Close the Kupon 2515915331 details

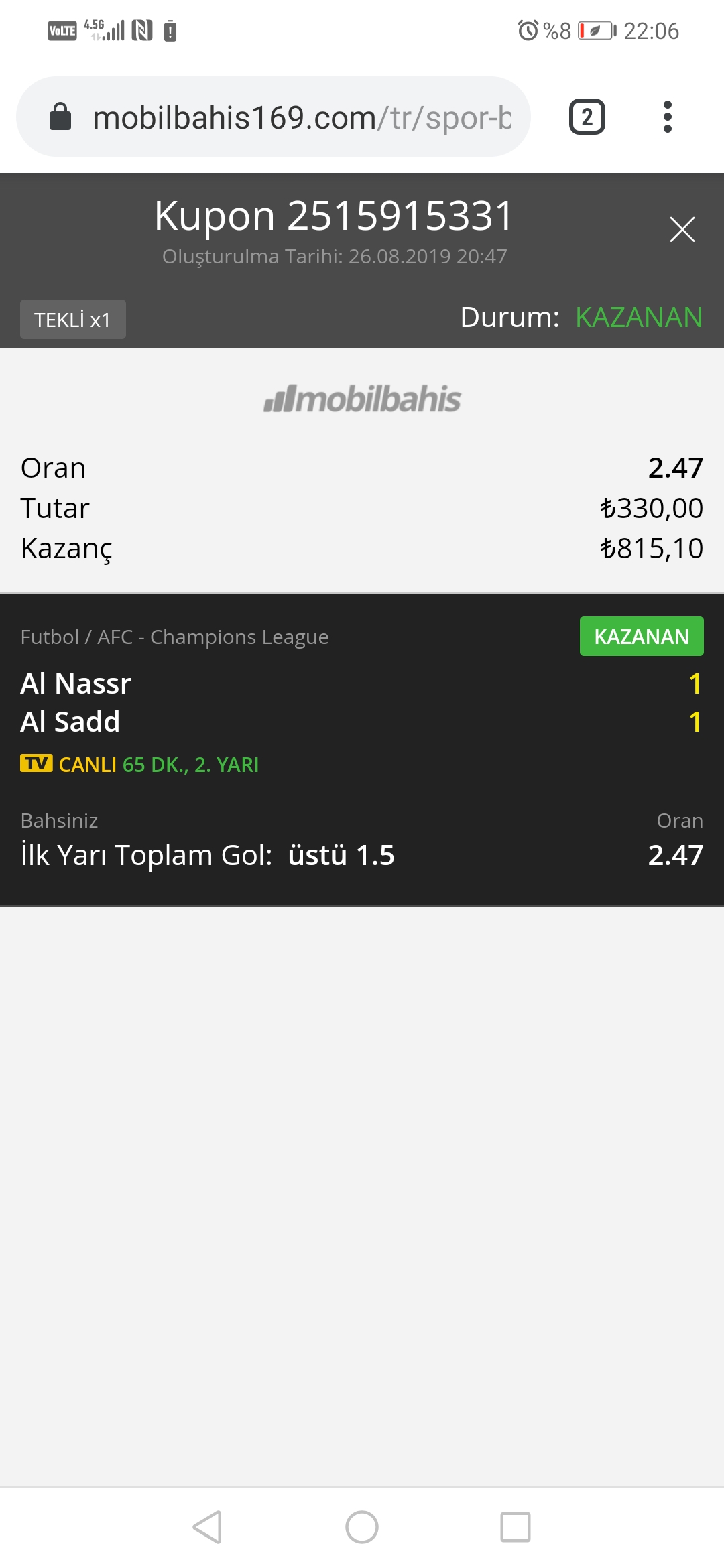(682, 229)
